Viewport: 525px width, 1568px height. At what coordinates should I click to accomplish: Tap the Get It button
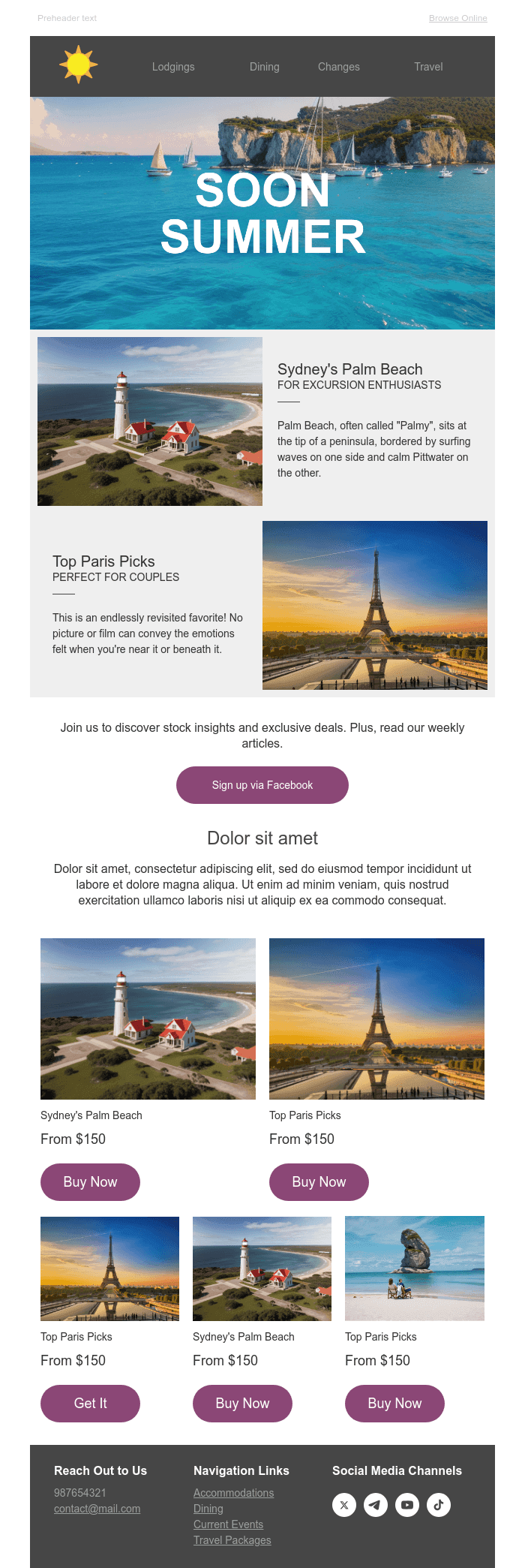tap(90, 1403)
